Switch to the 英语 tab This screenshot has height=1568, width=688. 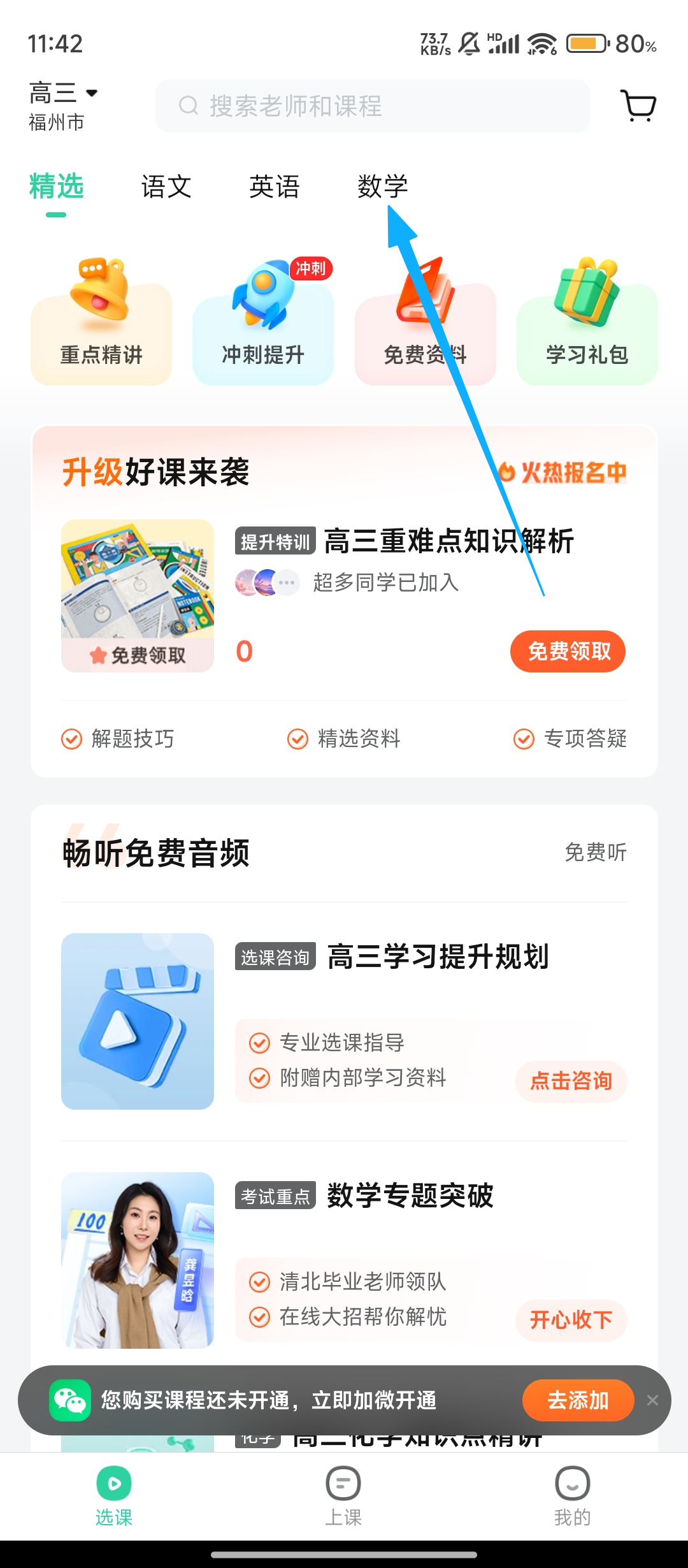pyautogui.click(x=275, y=187)
